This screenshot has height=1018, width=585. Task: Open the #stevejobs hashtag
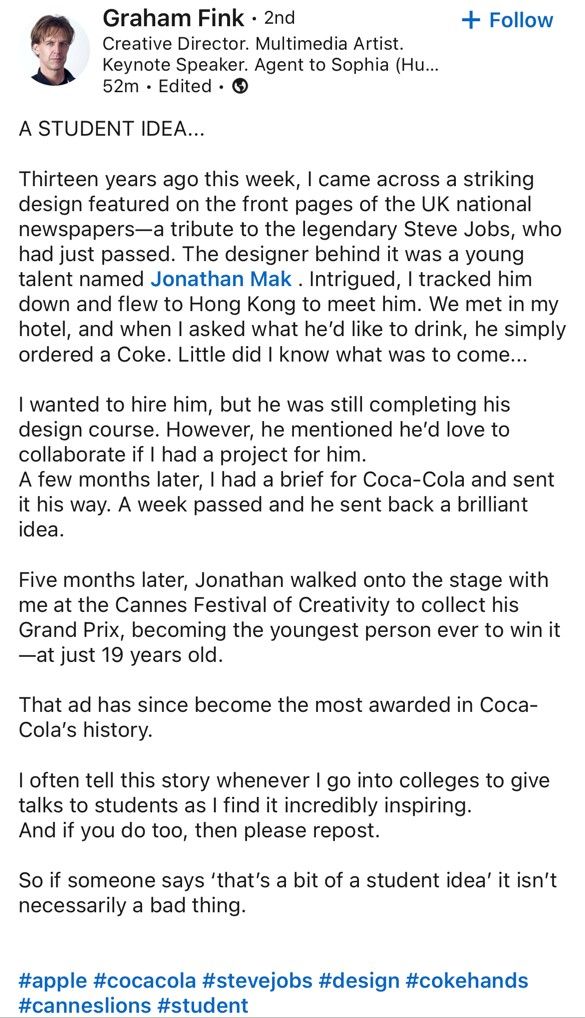pyautogui.click(x=257, y=980)
